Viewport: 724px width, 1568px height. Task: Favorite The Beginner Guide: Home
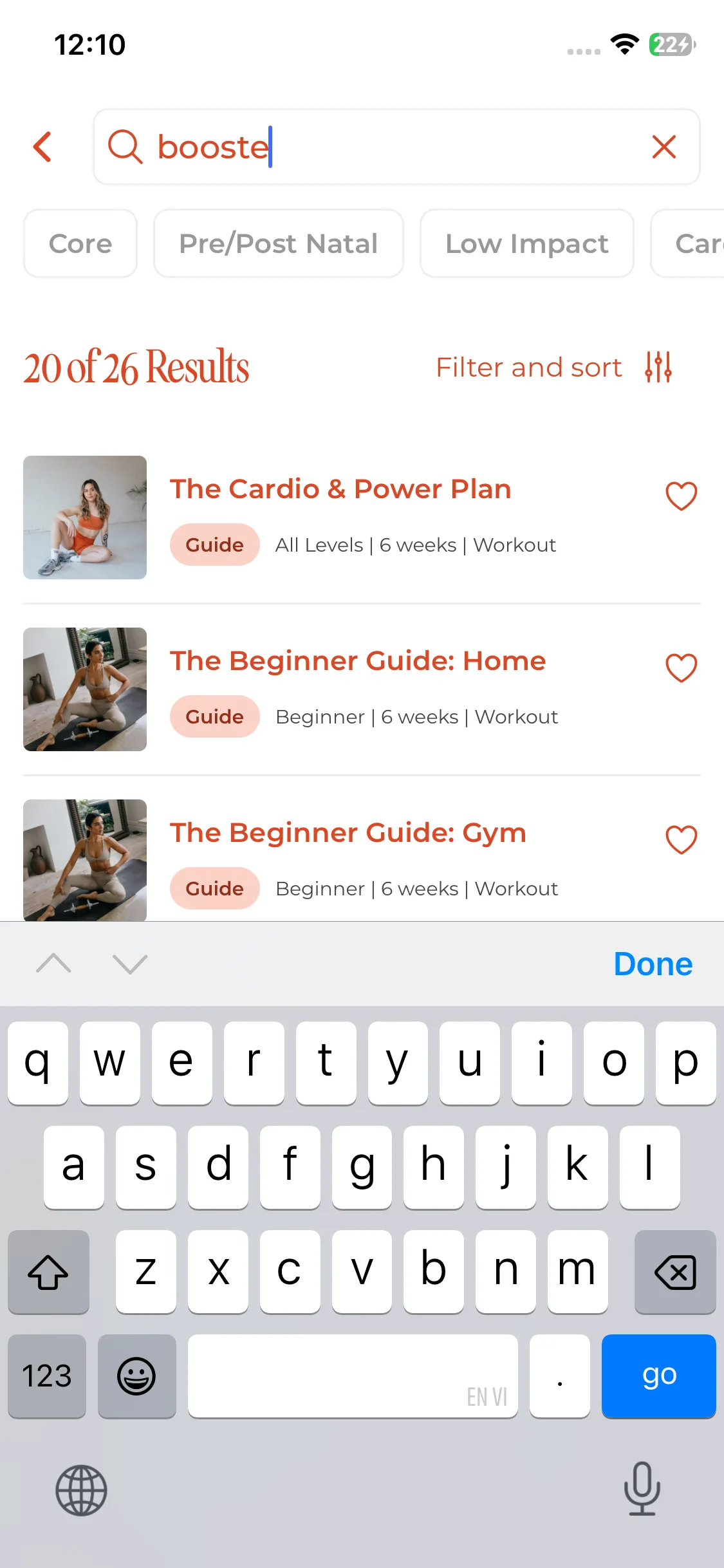coord(681,668)
